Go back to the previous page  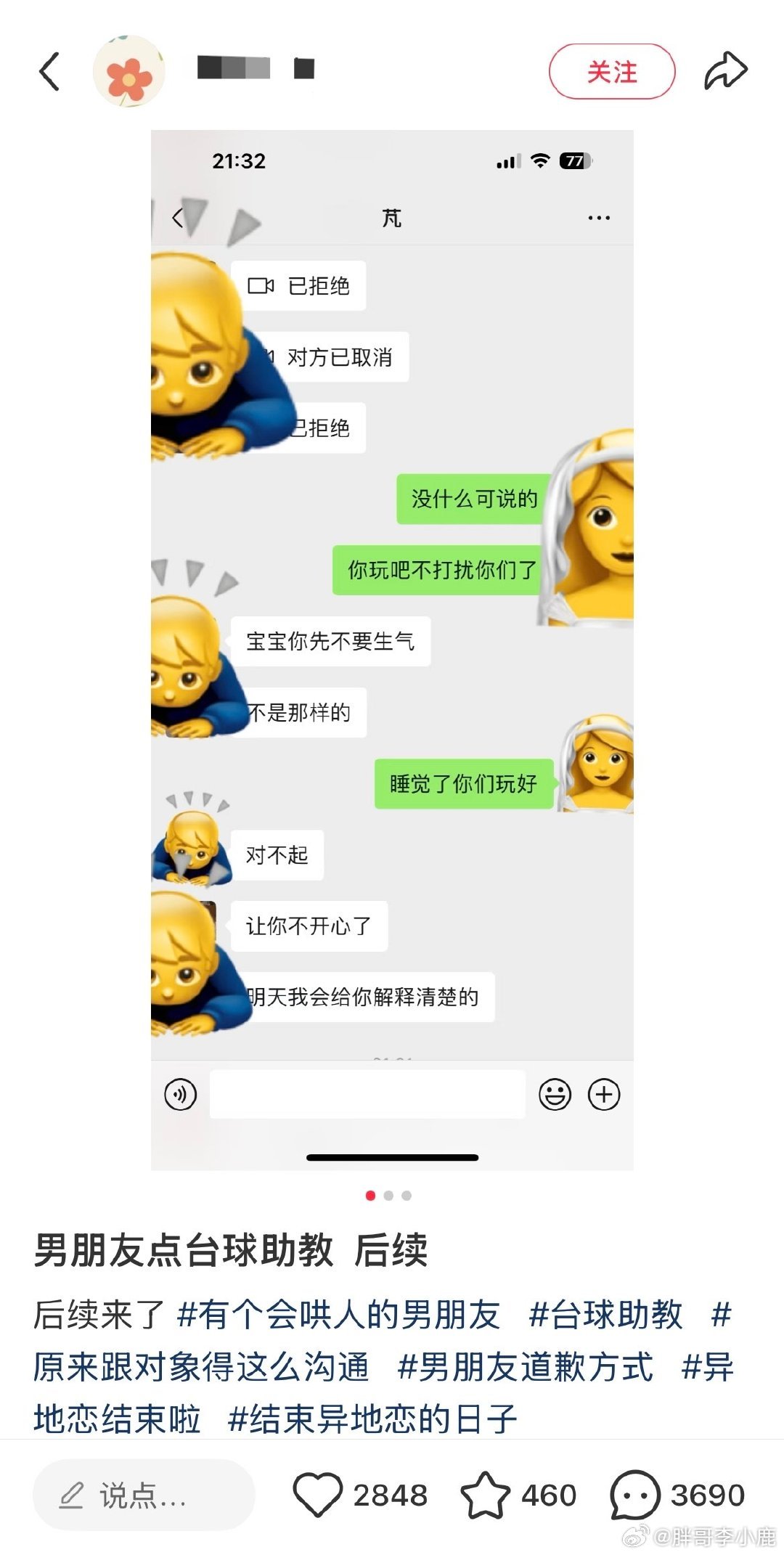point(49,71)
